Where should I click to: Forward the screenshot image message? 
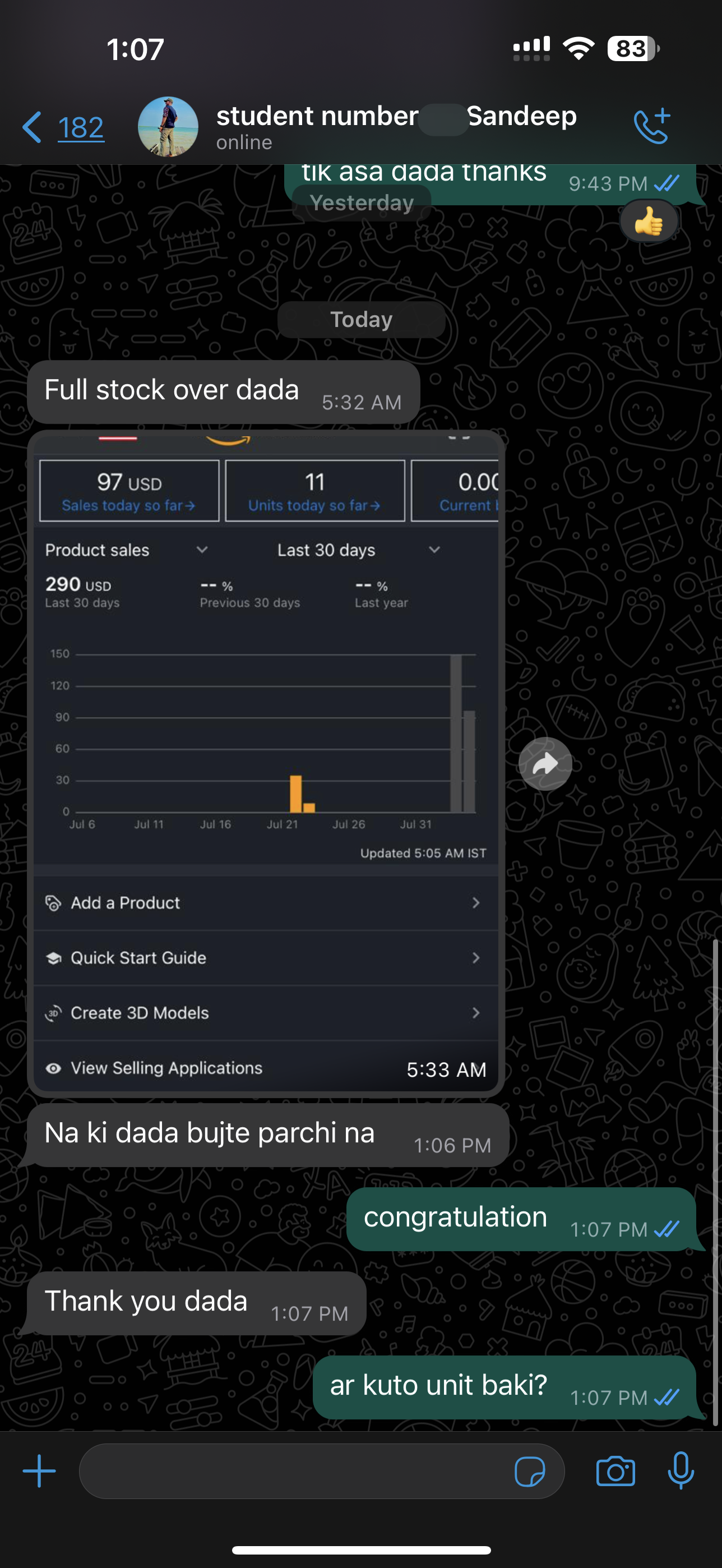click(x=545, y=764)
